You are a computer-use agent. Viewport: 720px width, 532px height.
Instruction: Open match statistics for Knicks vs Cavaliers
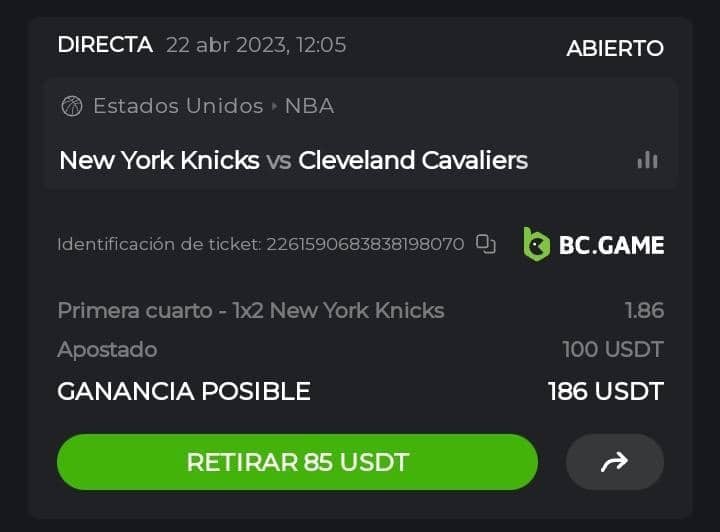(647, 160)
